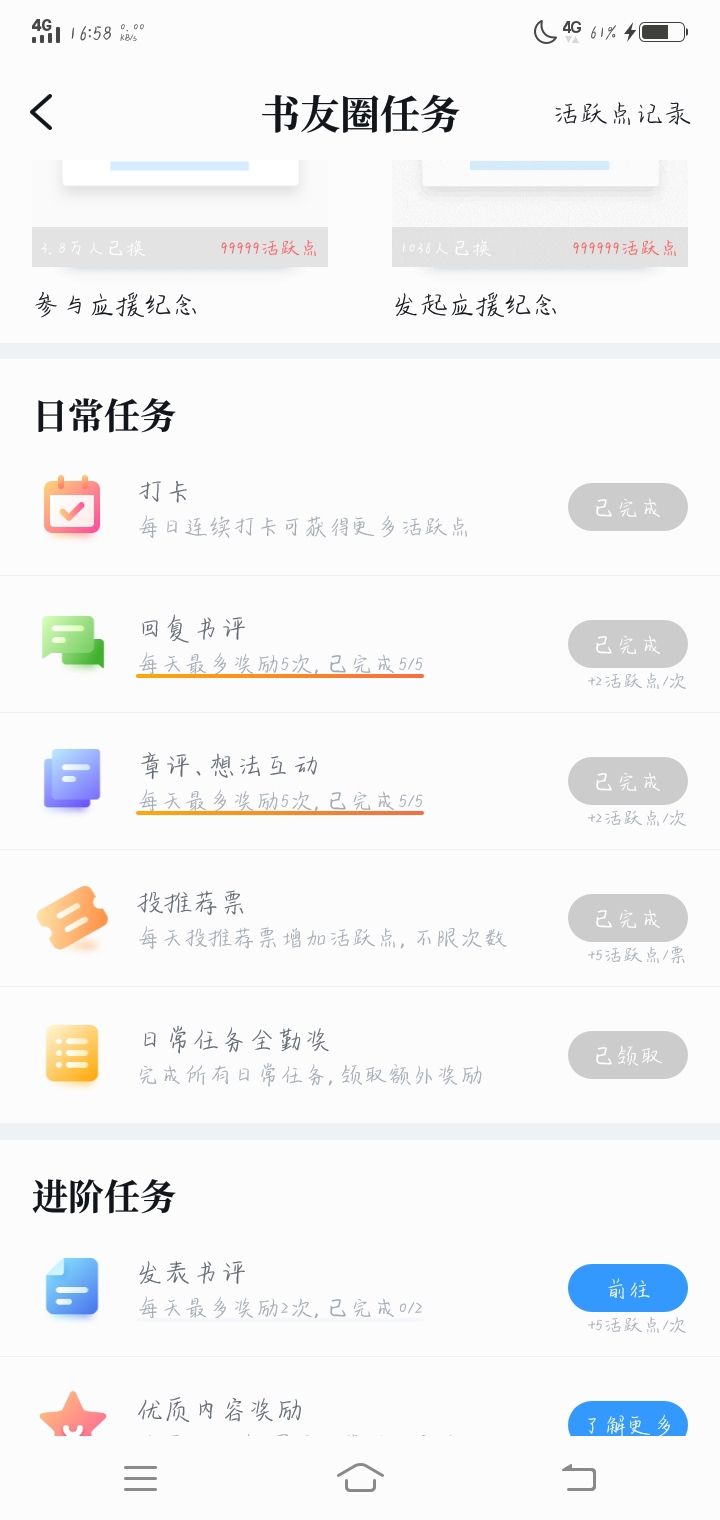
Task: Tap 已完成 button for 回复书评
Action: click(627, 644)
